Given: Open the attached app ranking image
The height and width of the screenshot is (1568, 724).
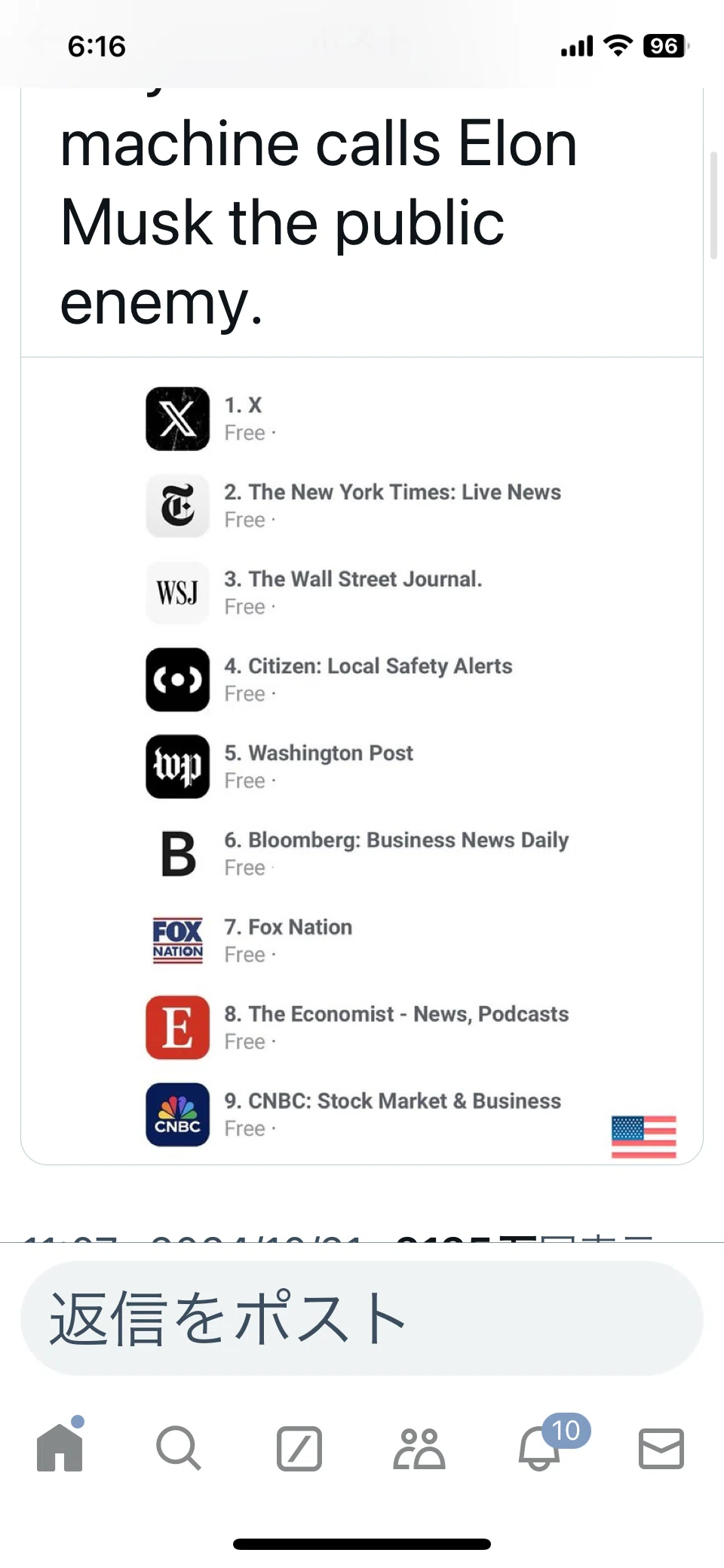Looking at the screenshot, I should [x=362, y=760].
